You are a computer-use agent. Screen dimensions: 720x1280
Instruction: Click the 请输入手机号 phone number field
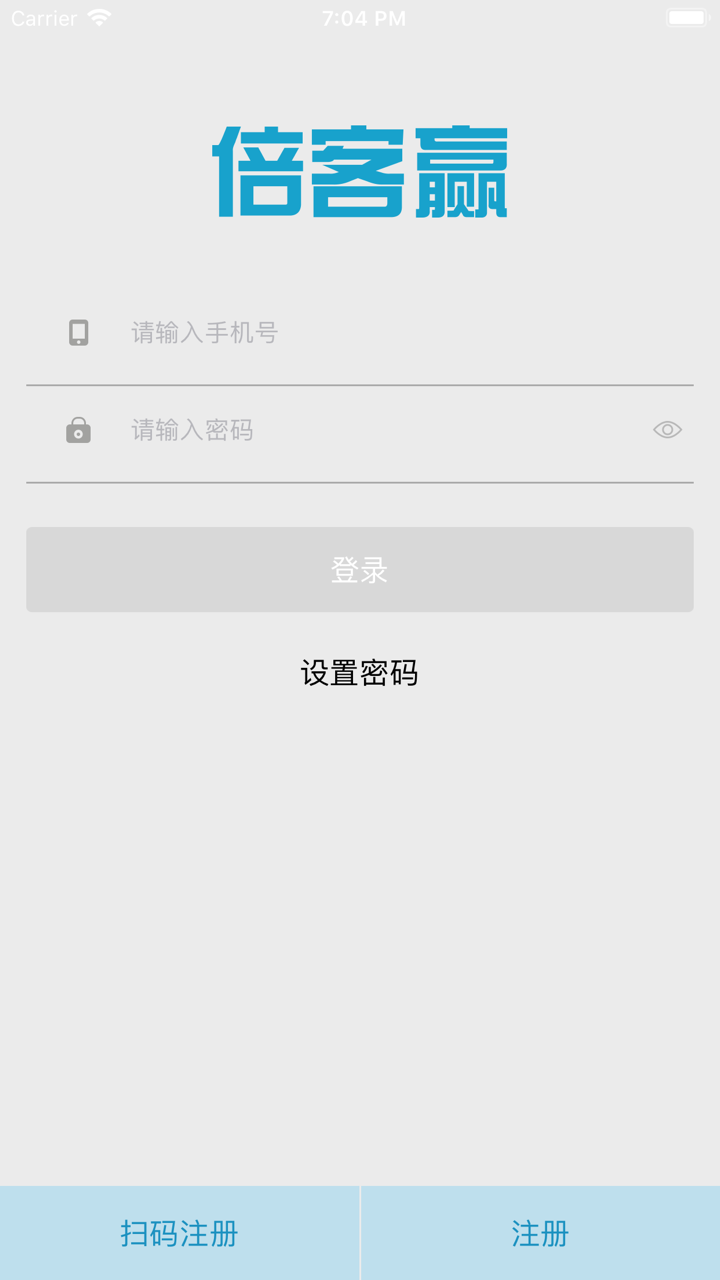300,332
